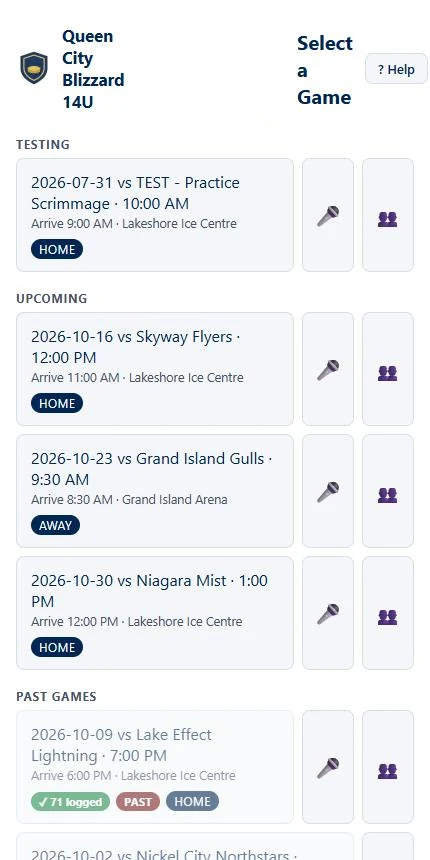Open the Help button
Screen dimensions: 430x860
pos(396,69)
